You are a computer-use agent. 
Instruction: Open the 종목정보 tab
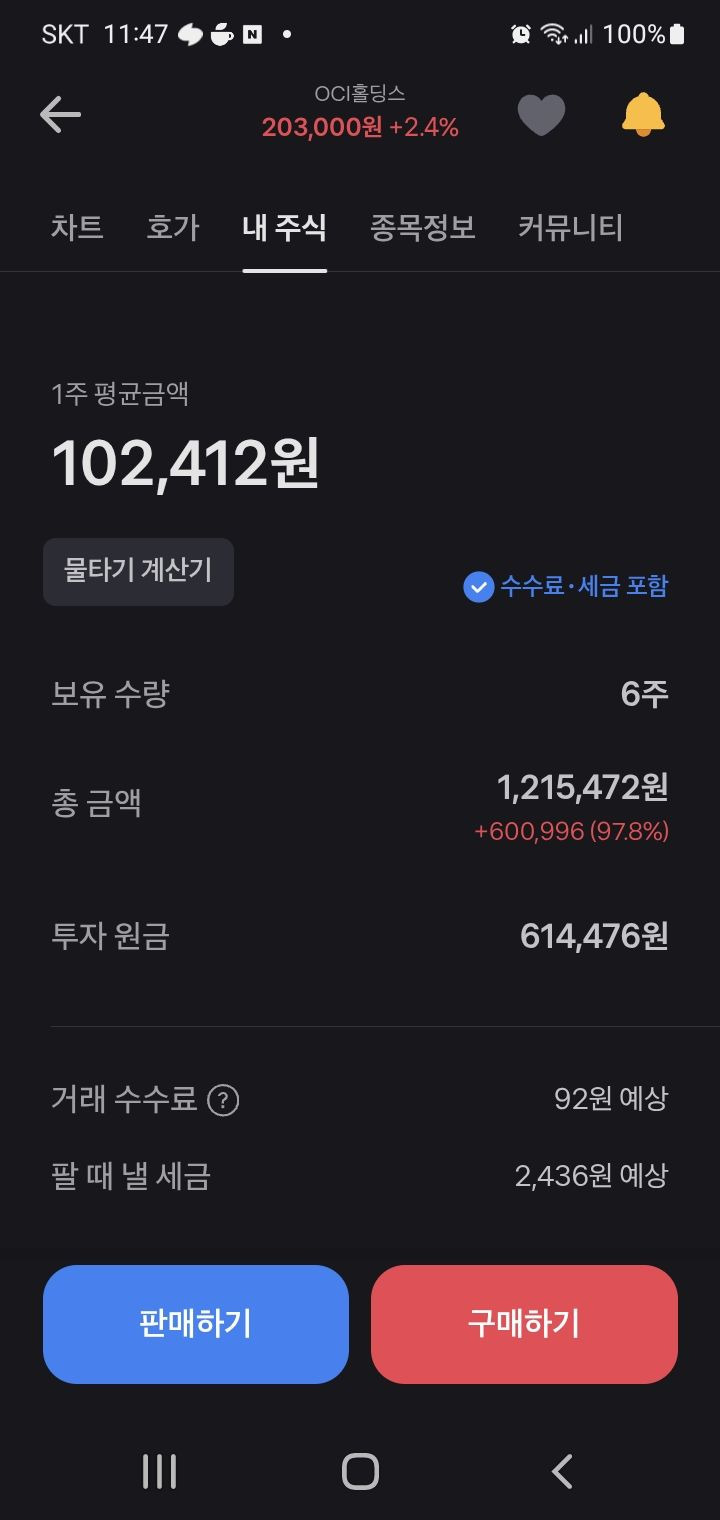coord(422,227)
